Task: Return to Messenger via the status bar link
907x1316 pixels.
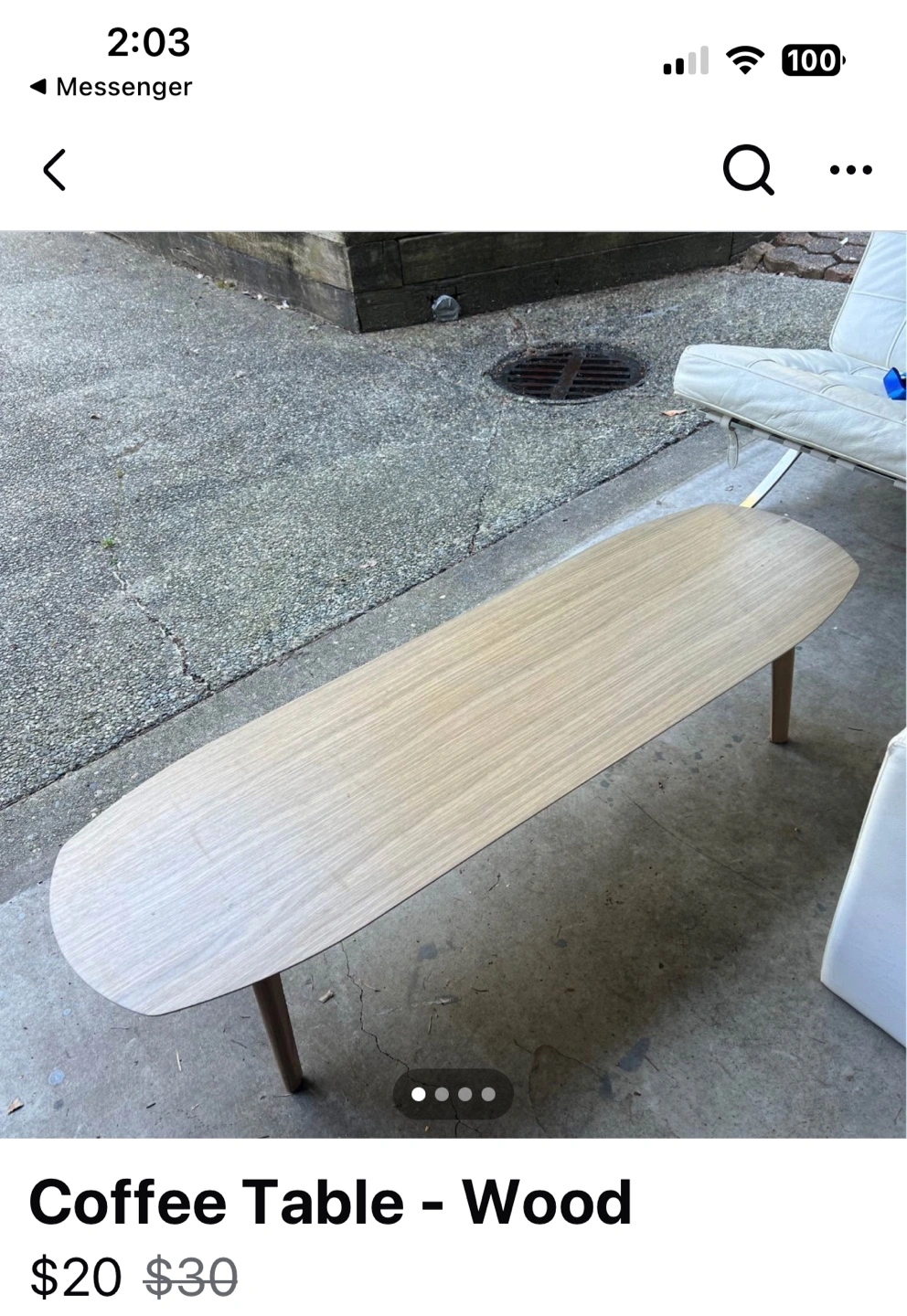Action: 111,87
